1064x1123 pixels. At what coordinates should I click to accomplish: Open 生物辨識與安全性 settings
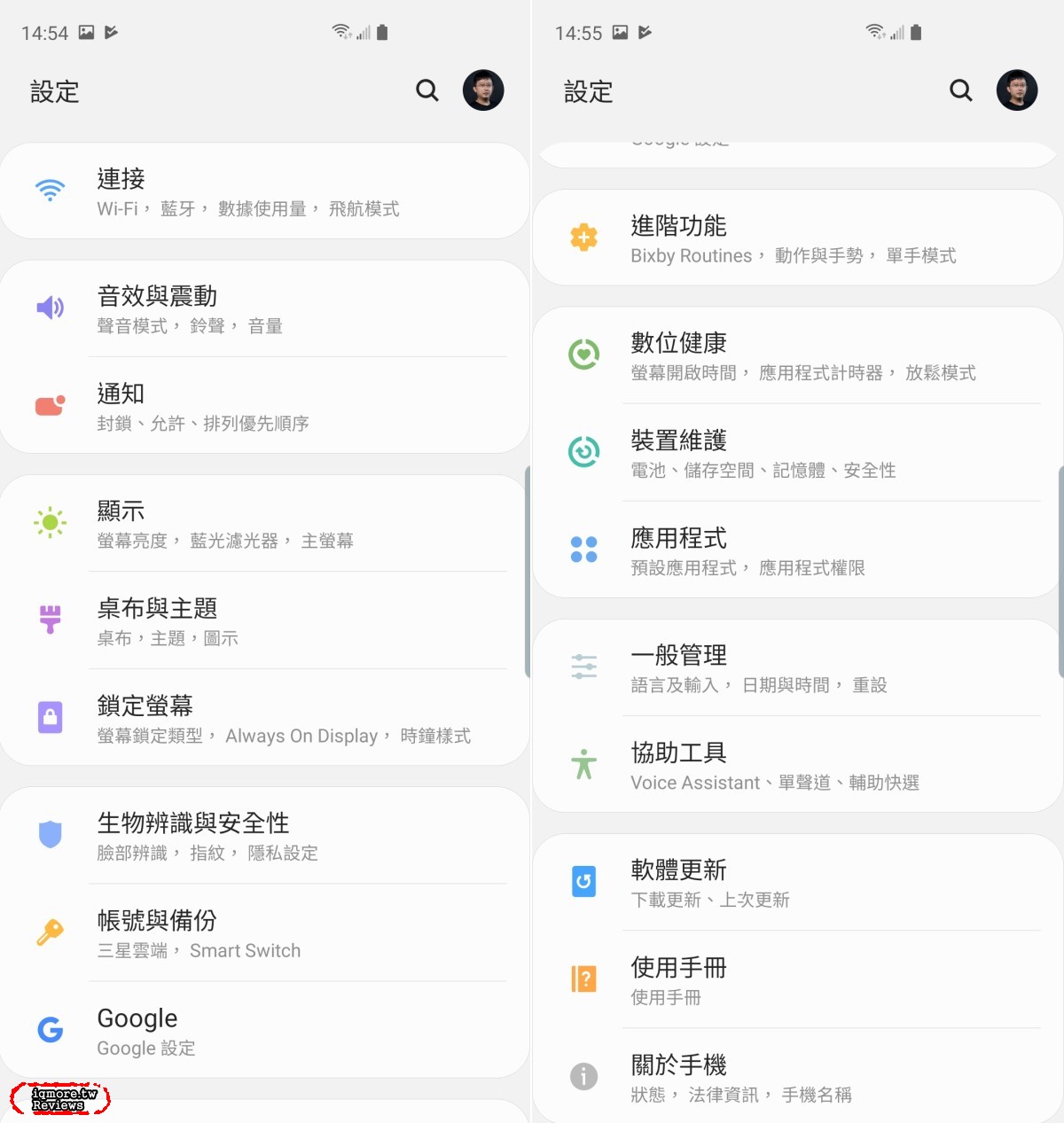[x=266, y=836]
